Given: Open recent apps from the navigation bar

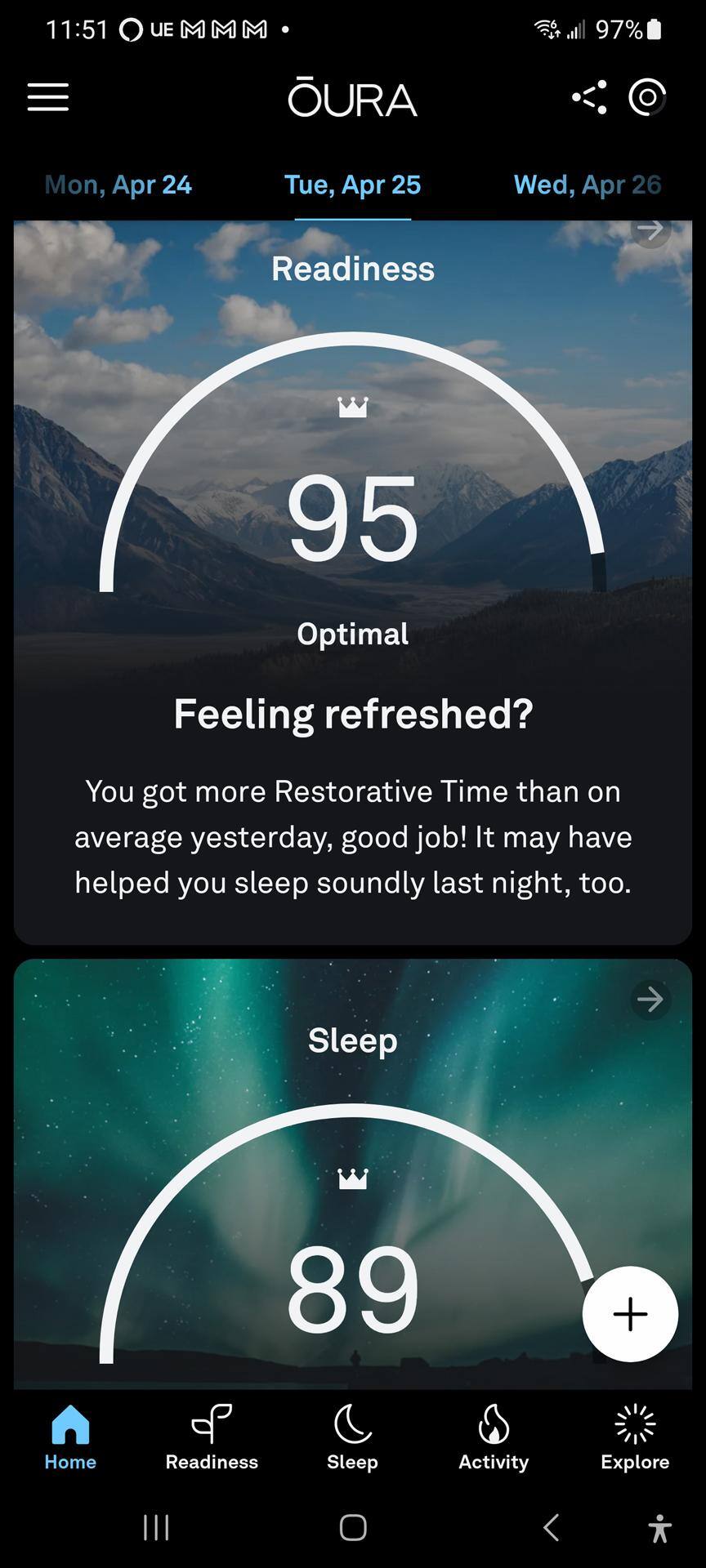Looking at the screenshot, I should pos(156,1527).
